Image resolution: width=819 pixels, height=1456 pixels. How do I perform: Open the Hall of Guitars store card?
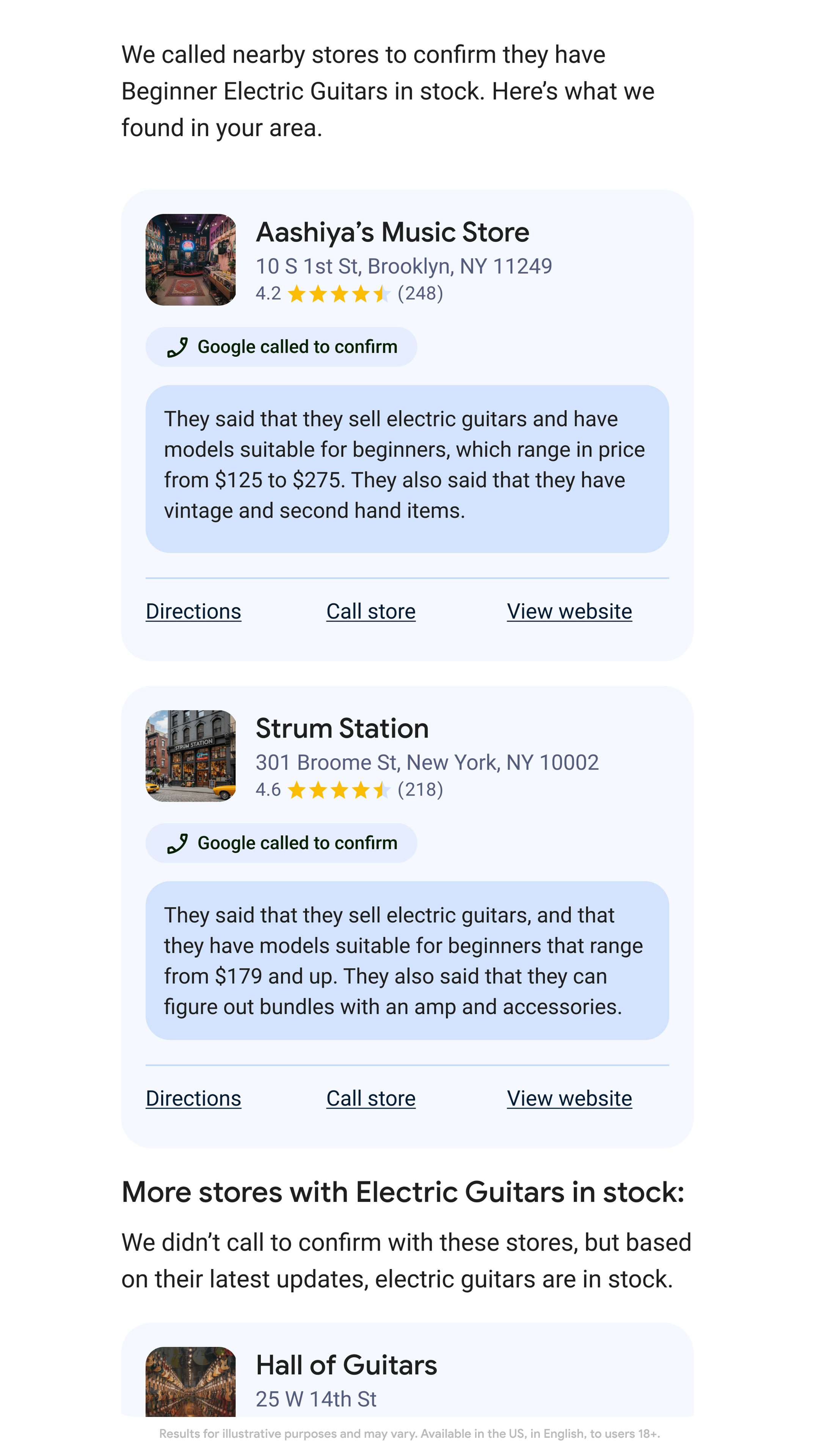click(x=346, y=1365)
